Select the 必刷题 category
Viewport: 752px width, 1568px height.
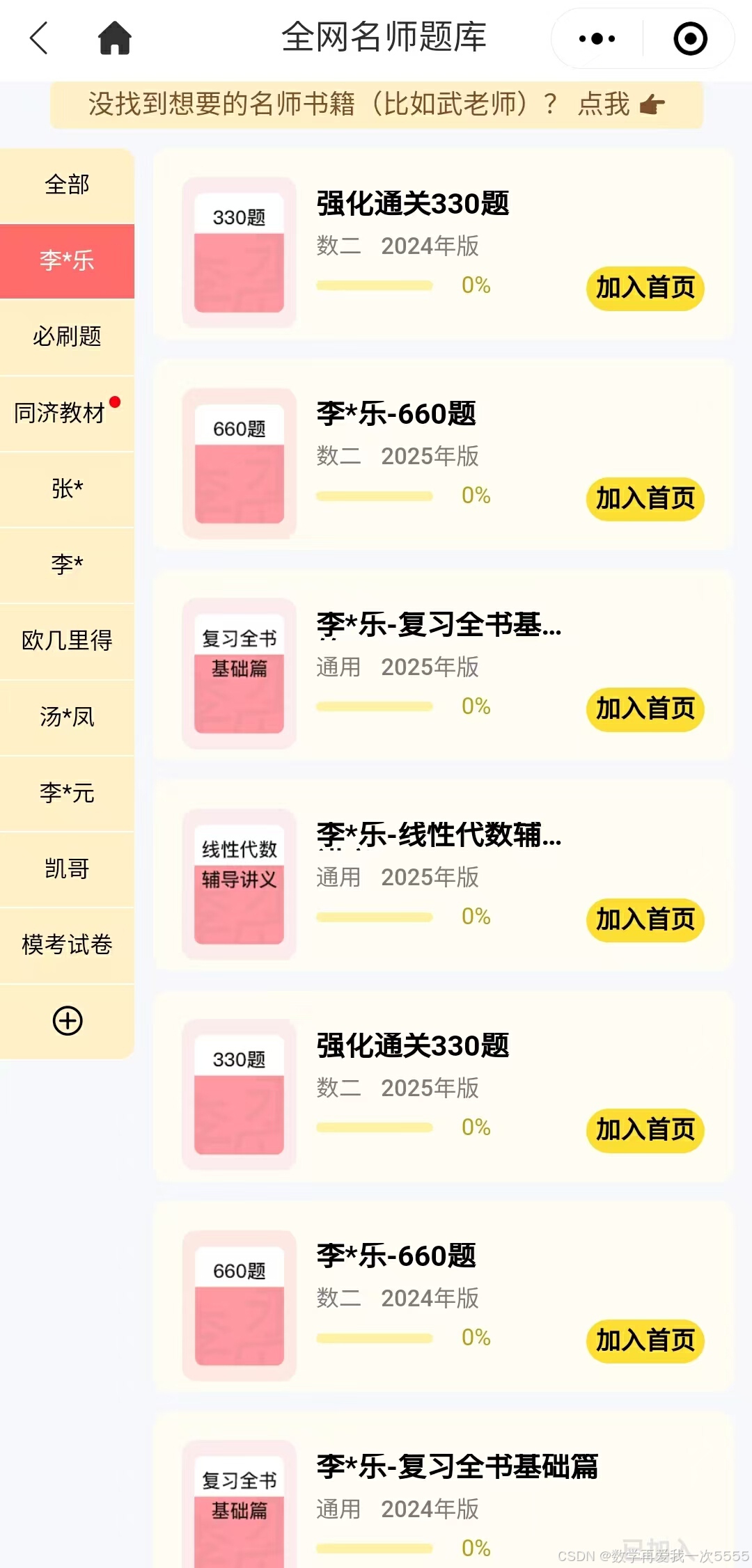tap(67, 337)
